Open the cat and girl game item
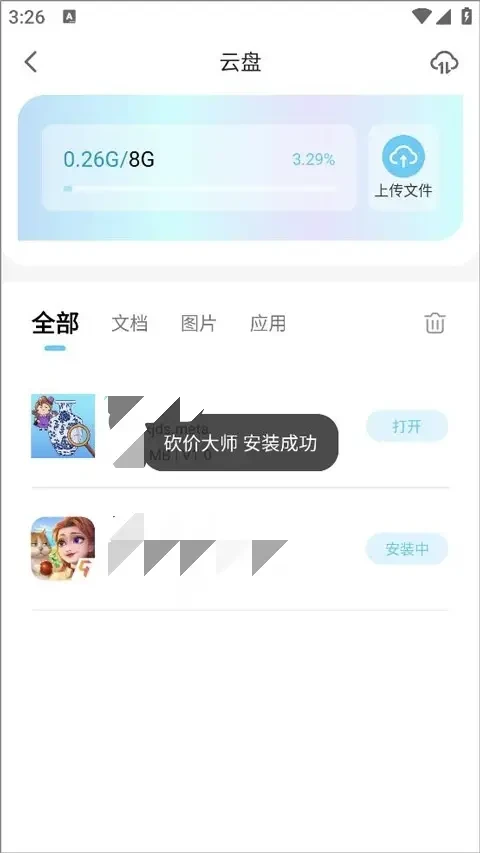 click(x=240, y=549)
